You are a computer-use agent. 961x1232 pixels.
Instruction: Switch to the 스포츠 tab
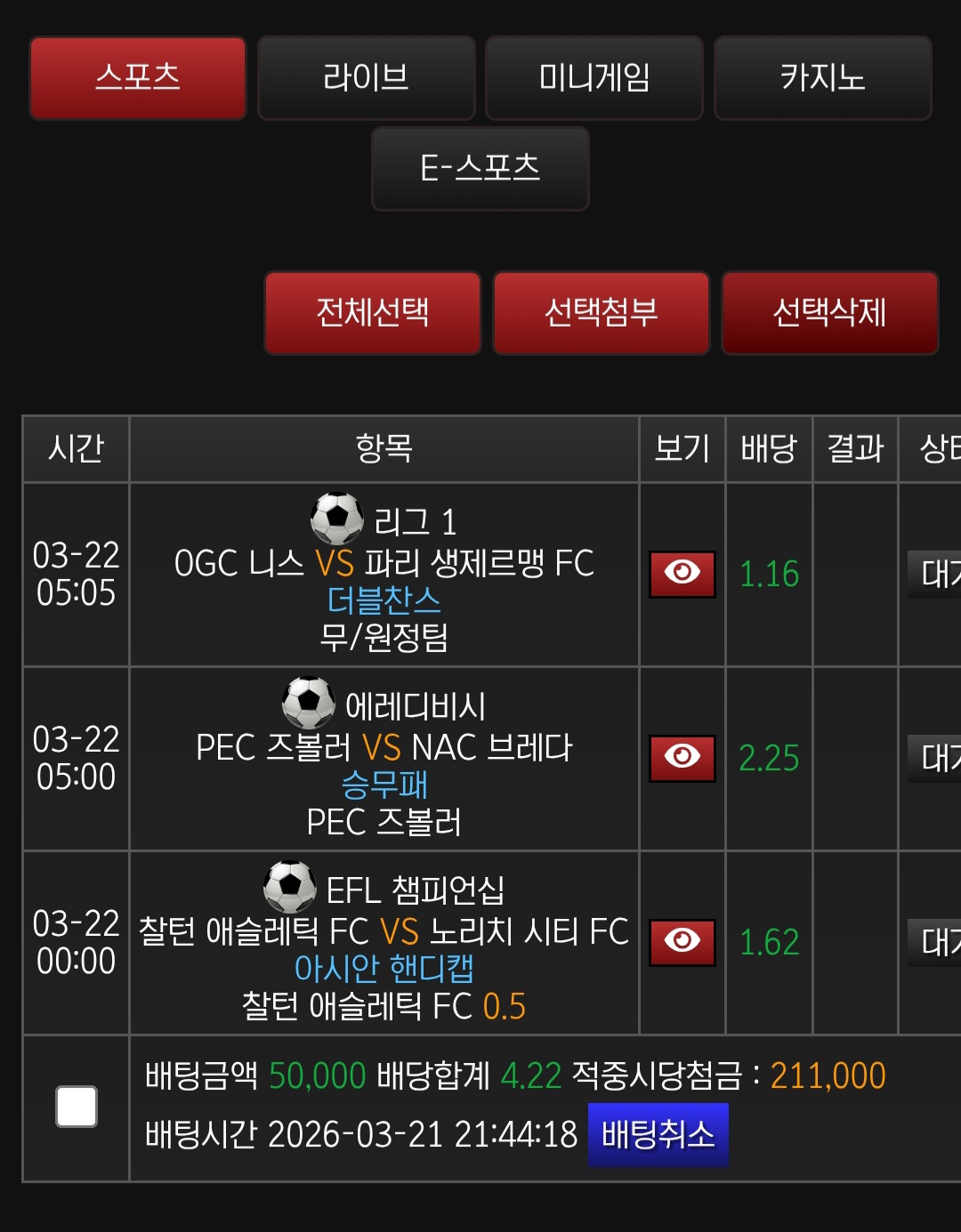(x=138, y=78)
